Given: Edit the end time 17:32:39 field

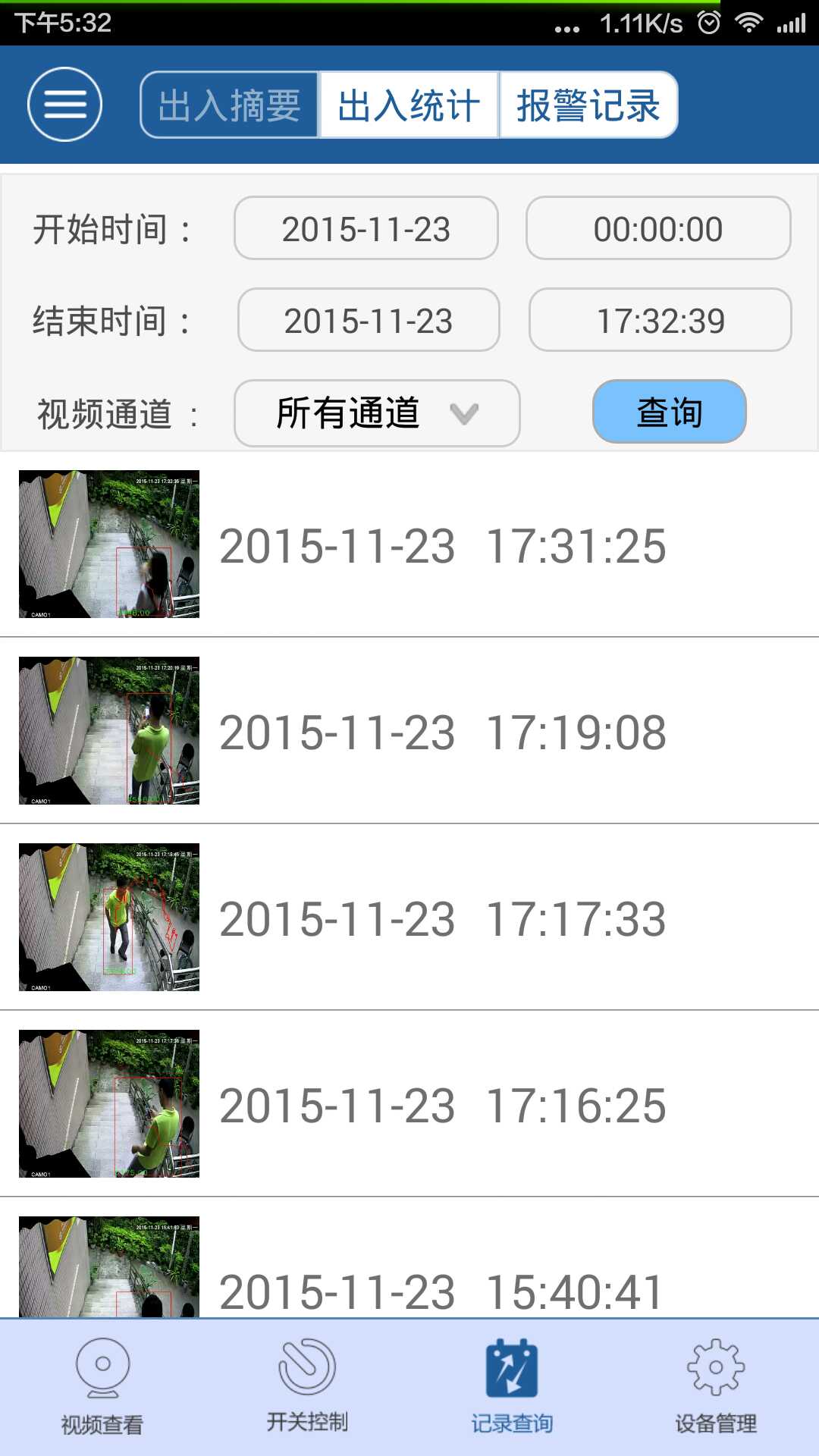Looking at the screenshot, I should [659, 320].
